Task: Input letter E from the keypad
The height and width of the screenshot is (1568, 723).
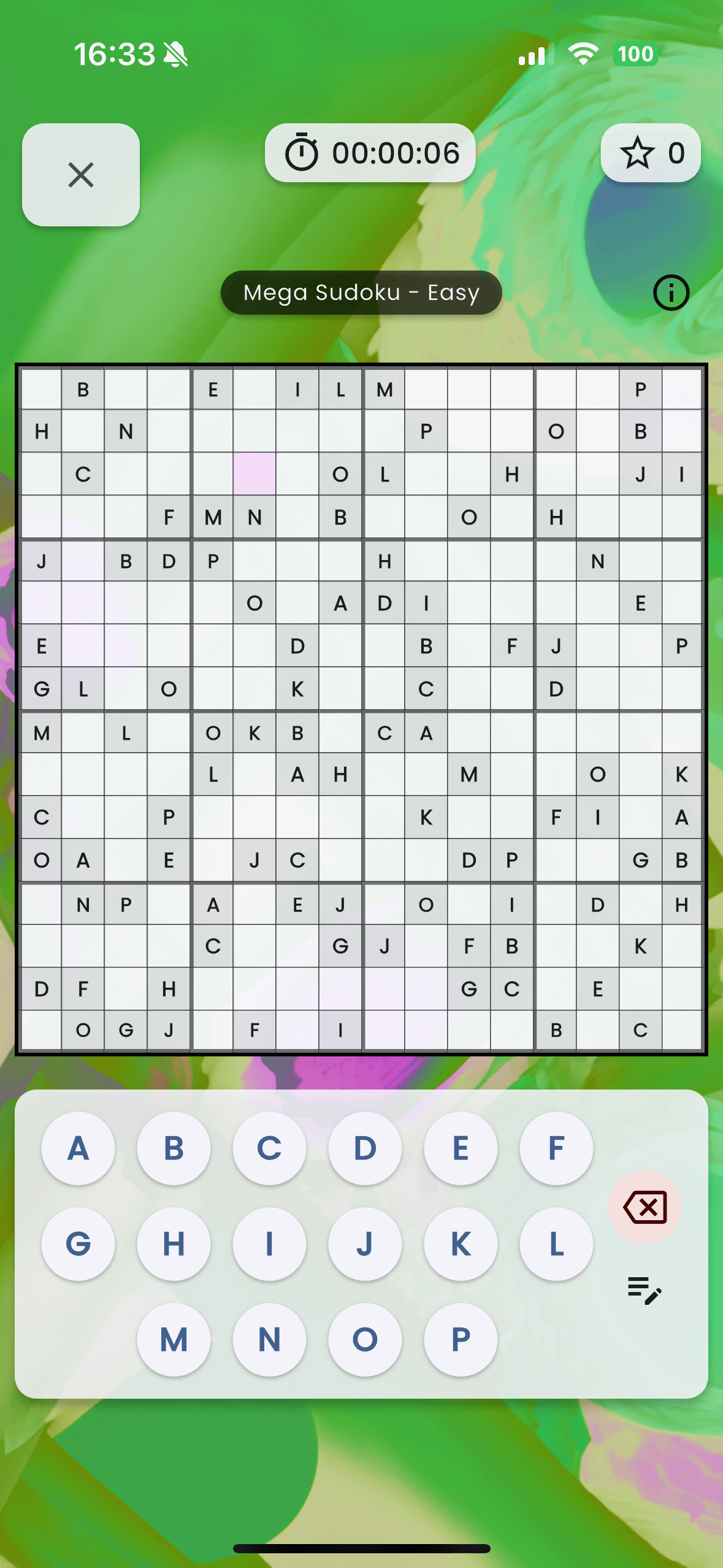Action: [461, 1148]
